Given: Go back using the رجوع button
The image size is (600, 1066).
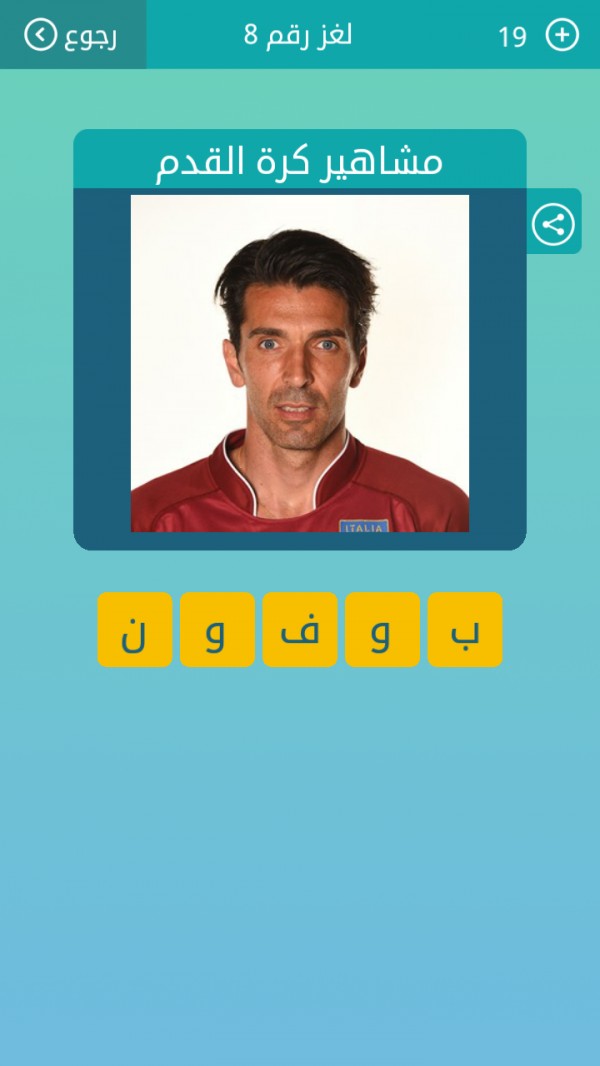Looking at the screenshot, I should pos(72,36).
